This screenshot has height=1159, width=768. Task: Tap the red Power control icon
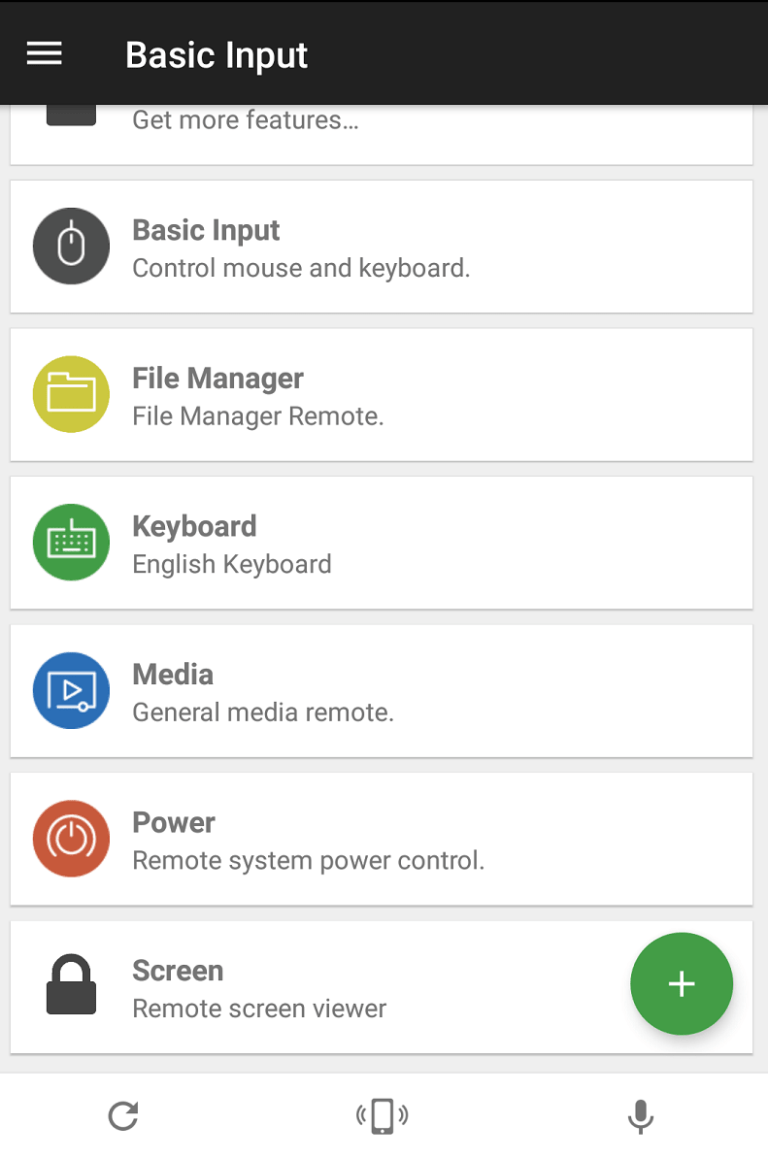point(70,838)
